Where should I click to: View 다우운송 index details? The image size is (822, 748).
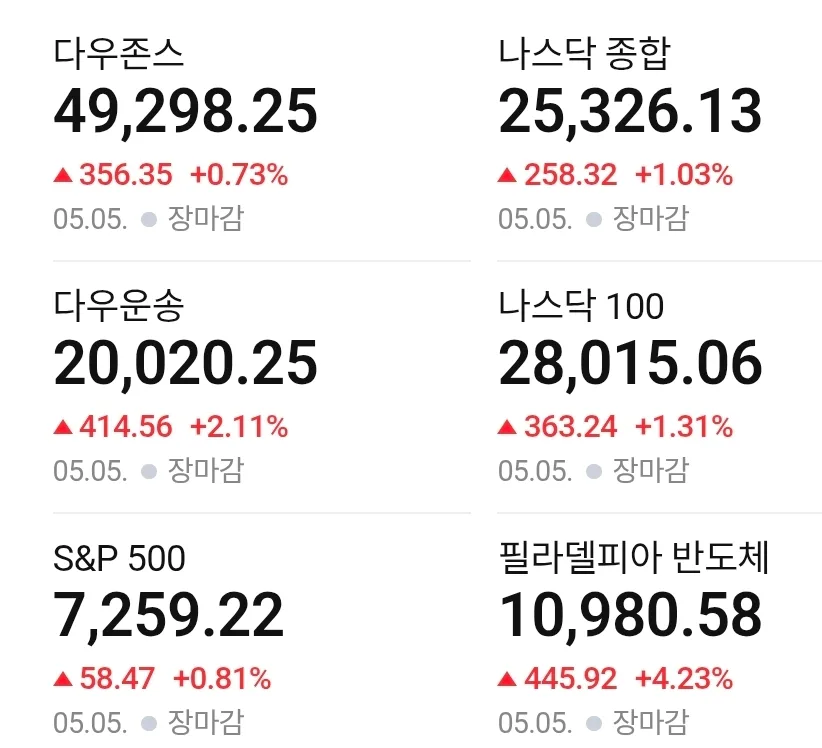point(262,387)
